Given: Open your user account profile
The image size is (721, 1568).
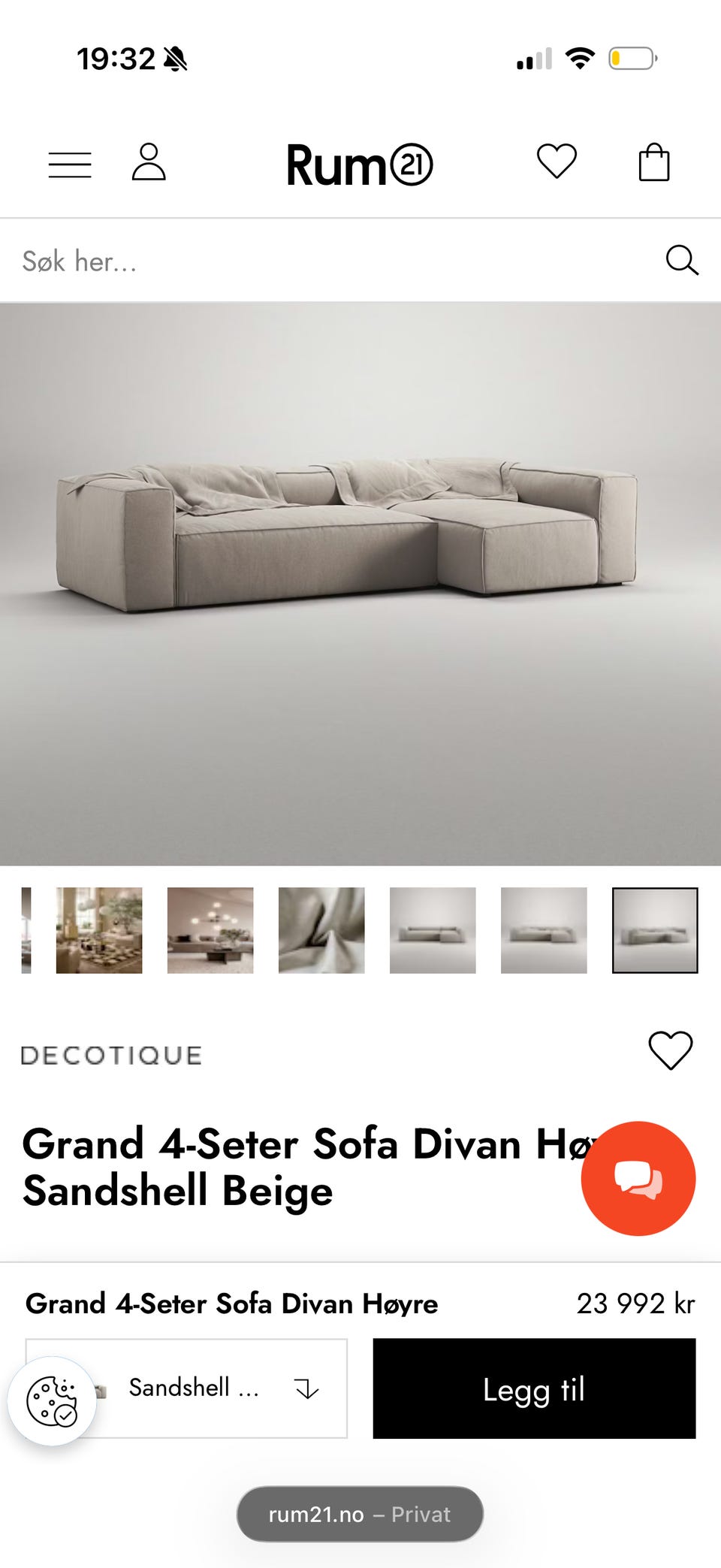Looking at the screenshot, I should 149,163.
